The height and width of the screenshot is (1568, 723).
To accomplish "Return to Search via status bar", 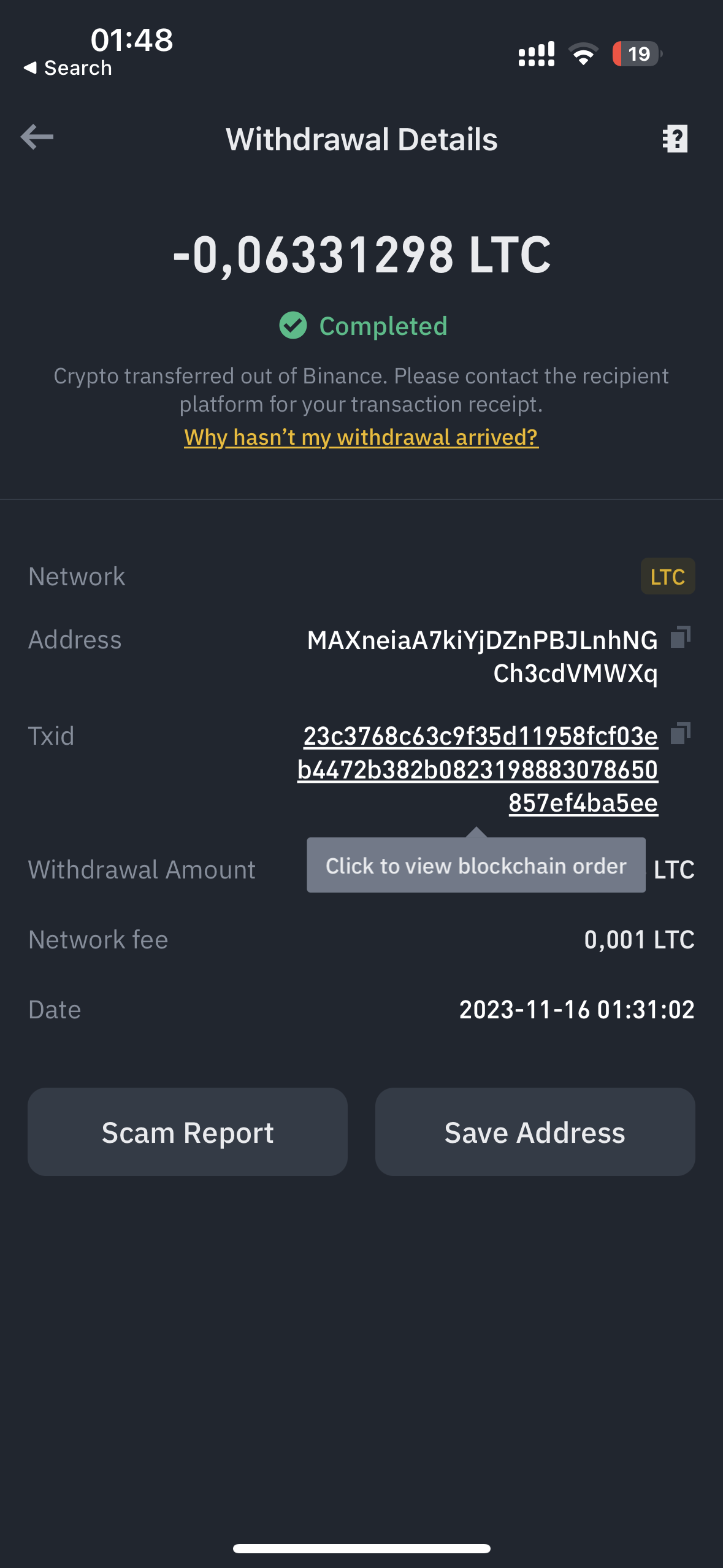I will coord(67,68).
